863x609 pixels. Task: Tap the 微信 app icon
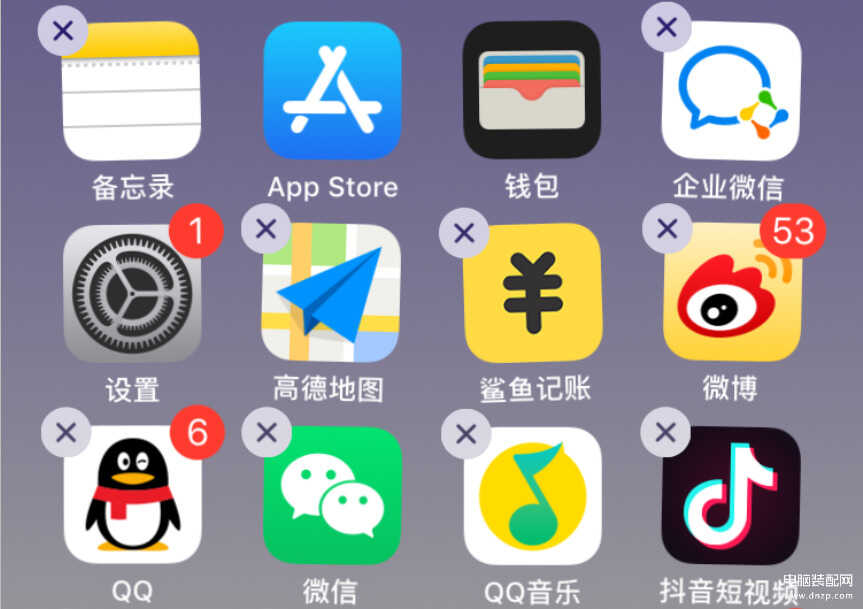332,497
